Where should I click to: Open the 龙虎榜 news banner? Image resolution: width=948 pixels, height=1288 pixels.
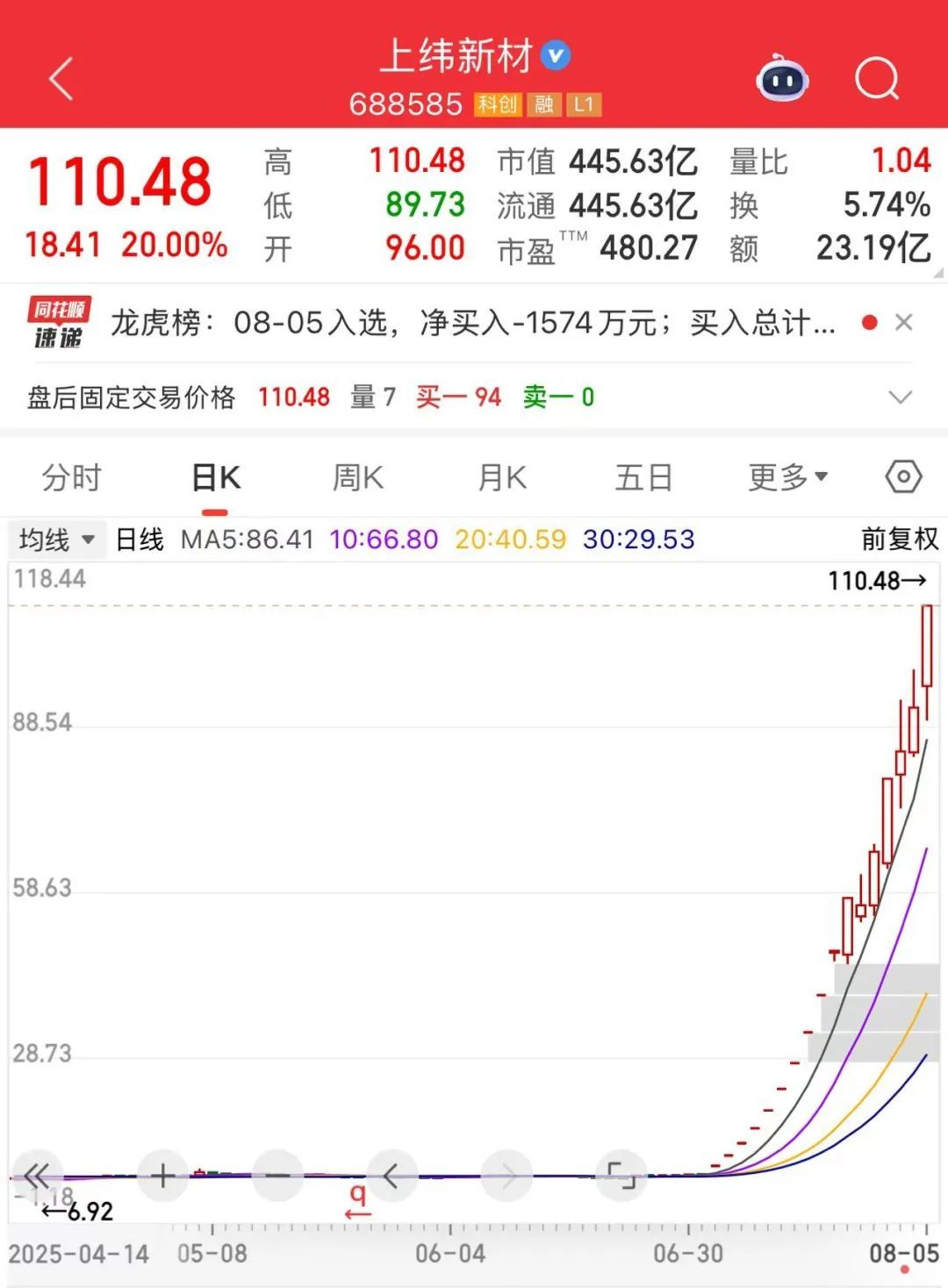click(472, 323)
